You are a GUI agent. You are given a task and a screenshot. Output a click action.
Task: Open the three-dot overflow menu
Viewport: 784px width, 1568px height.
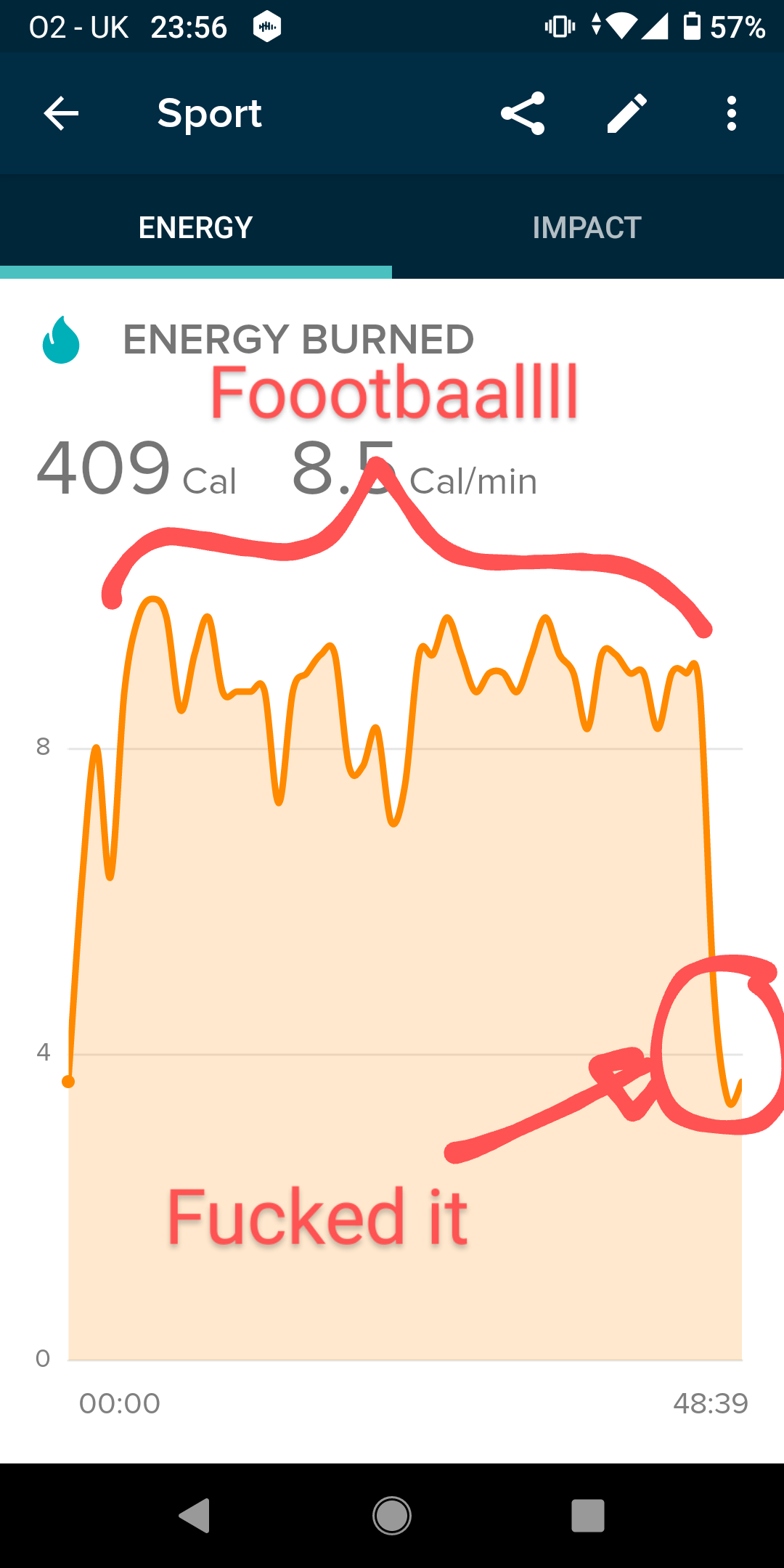pos(732,113)
